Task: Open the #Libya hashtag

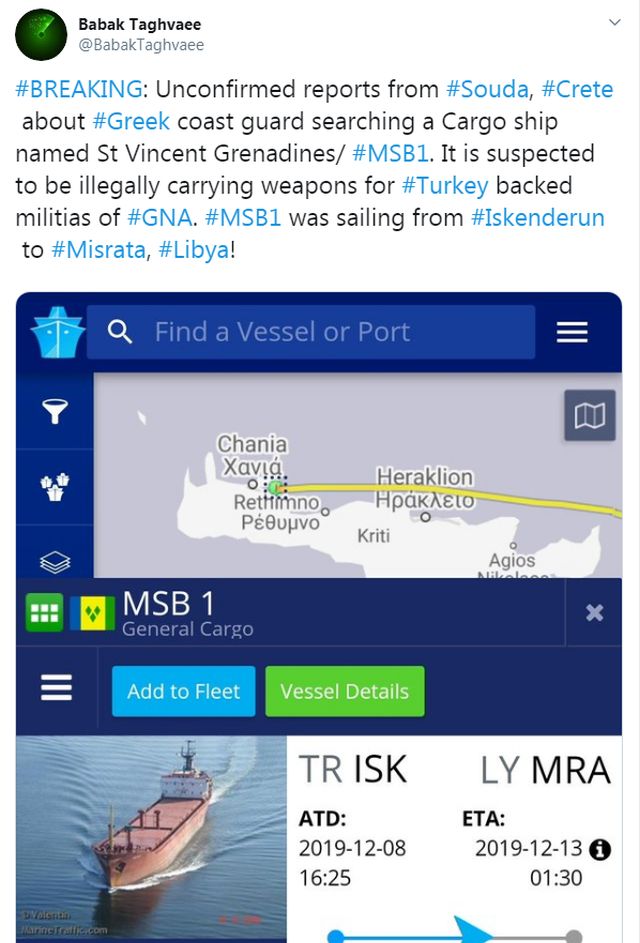Action: point(195,249)
